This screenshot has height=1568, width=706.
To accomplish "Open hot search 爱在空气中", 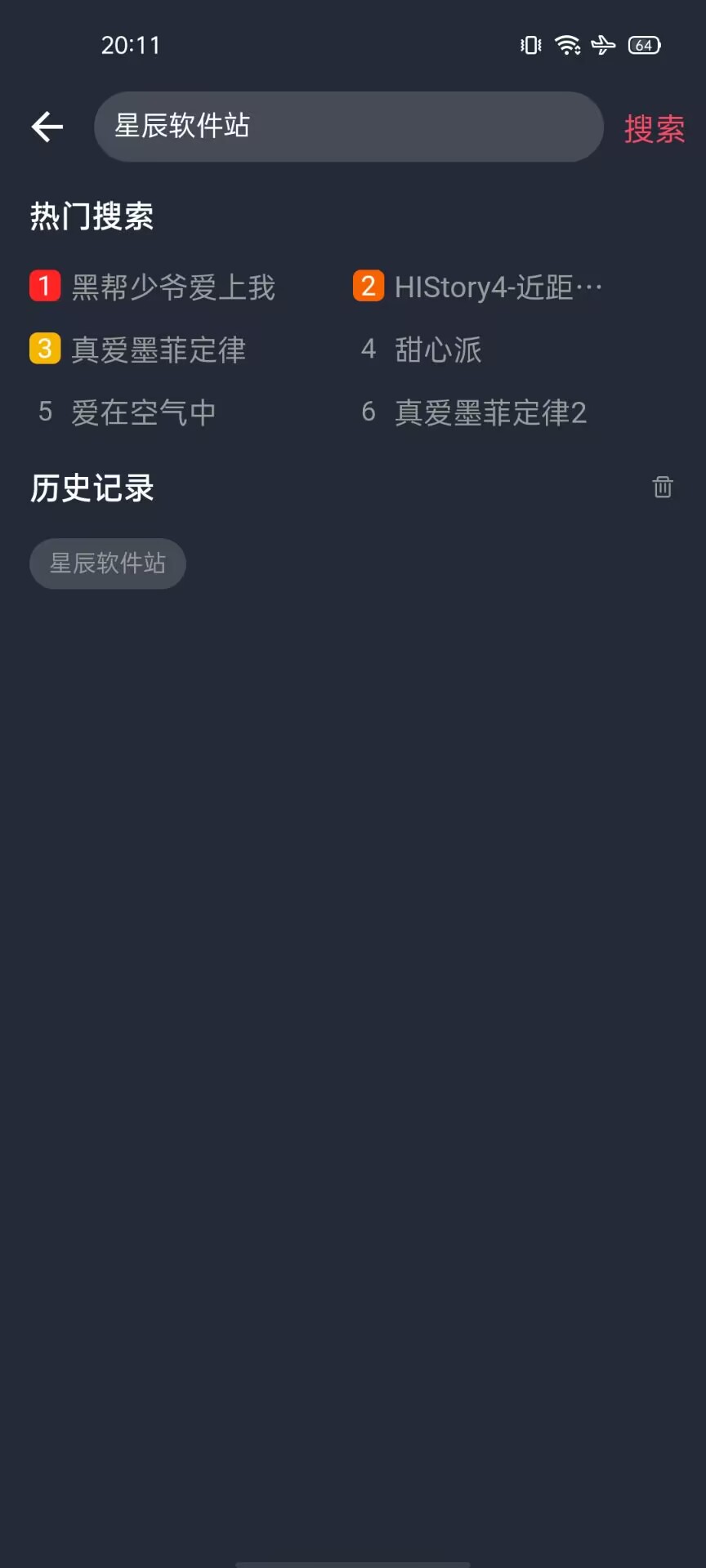I will pyautogui.click(x=144, y=412).
